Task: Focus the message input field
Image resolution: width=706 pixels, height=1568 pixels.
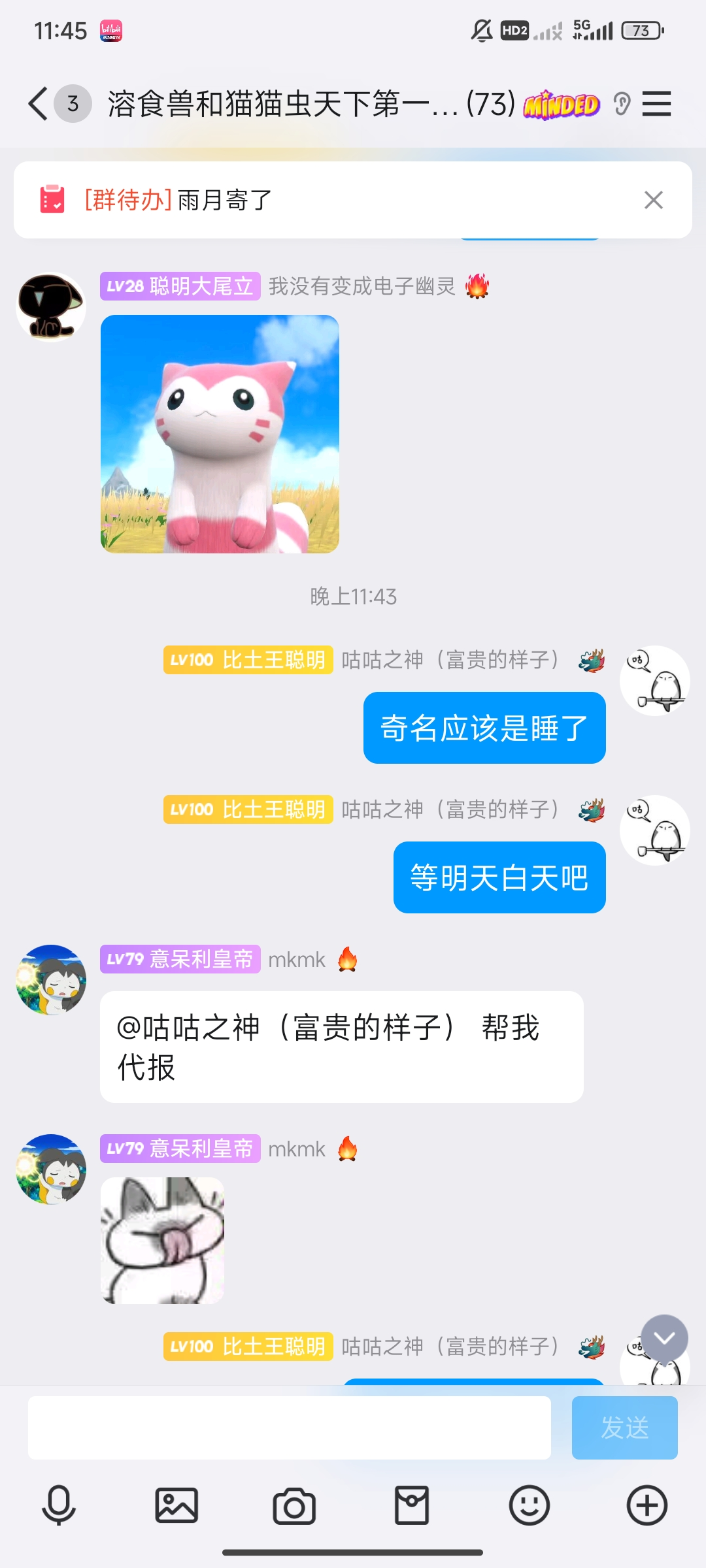Action: pos(289,1428)
